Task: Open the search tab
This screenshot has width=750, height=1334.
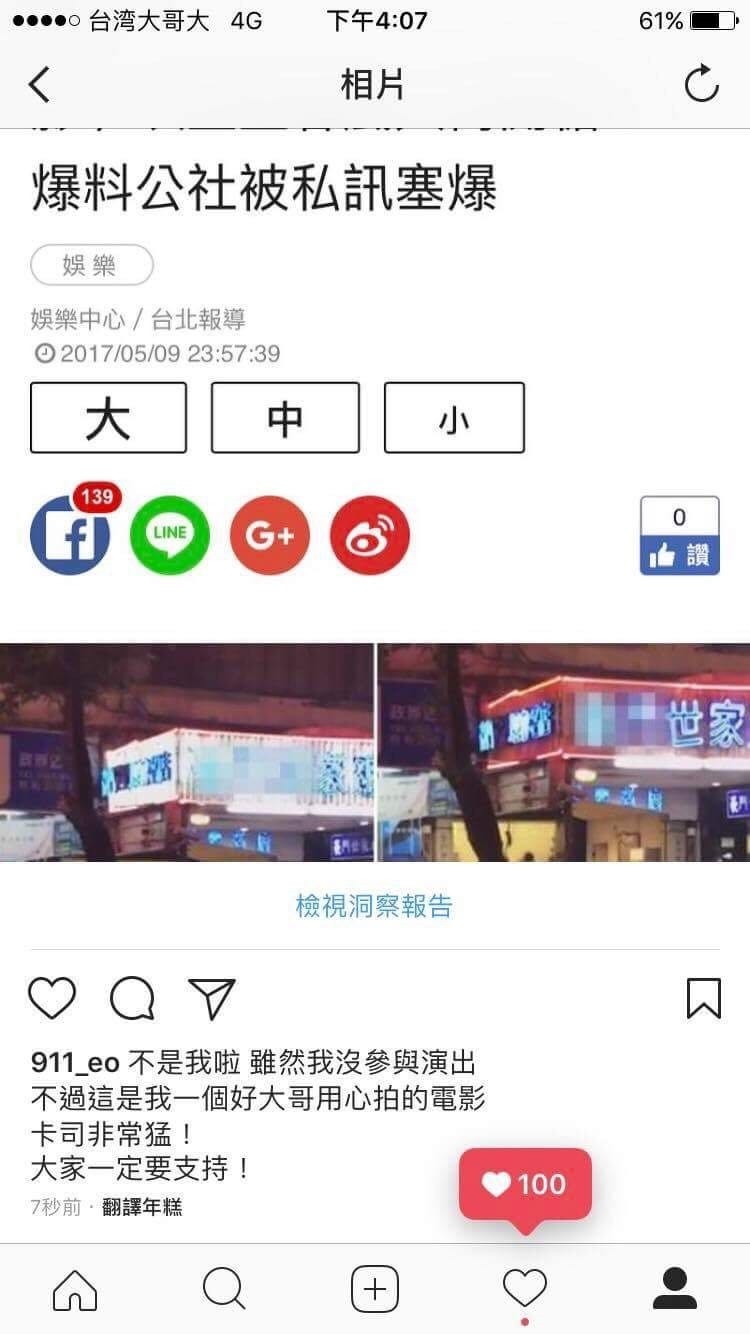Action: point(224,1289)
